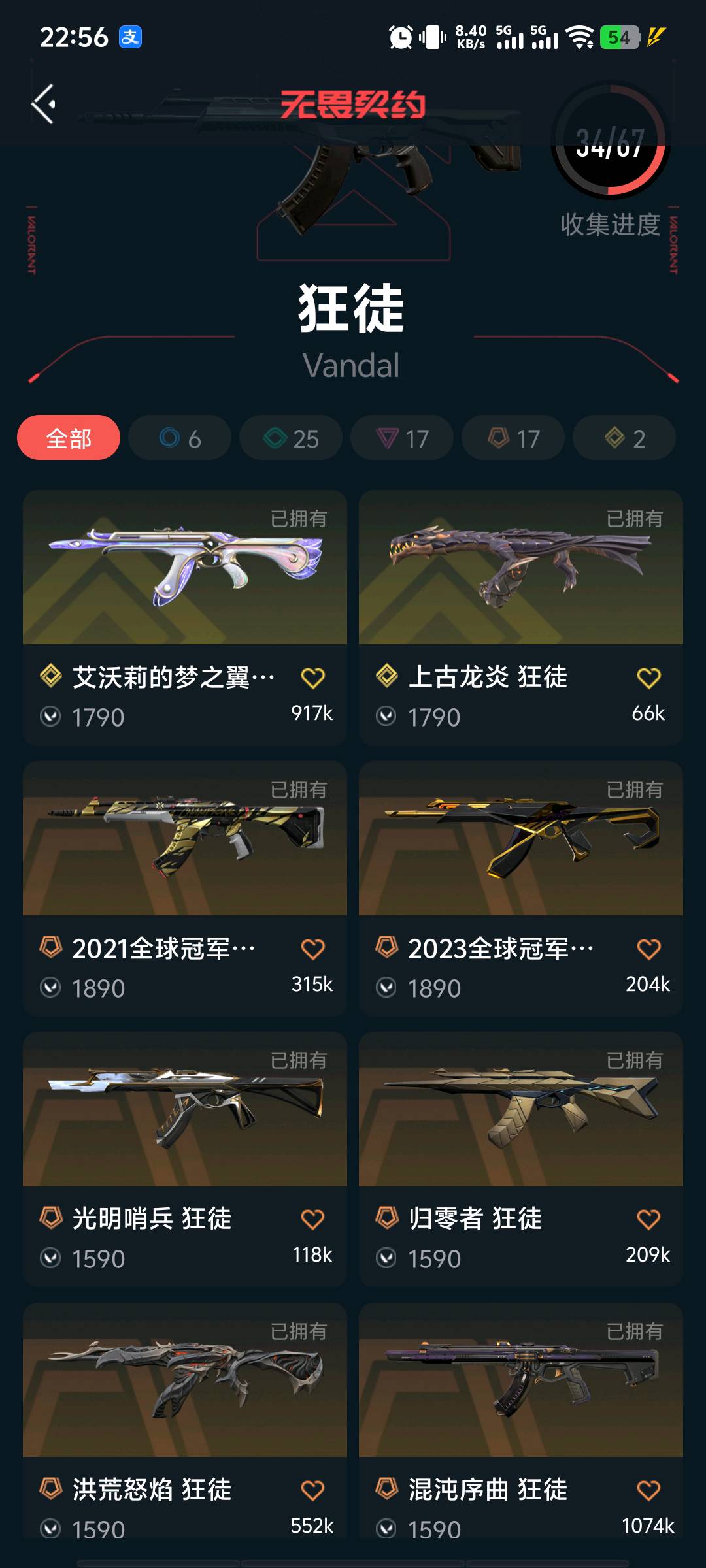Like the 上古龙炎 狂徒 skin
Viewport: 706px width, 1568px height.
coord(648,678)
